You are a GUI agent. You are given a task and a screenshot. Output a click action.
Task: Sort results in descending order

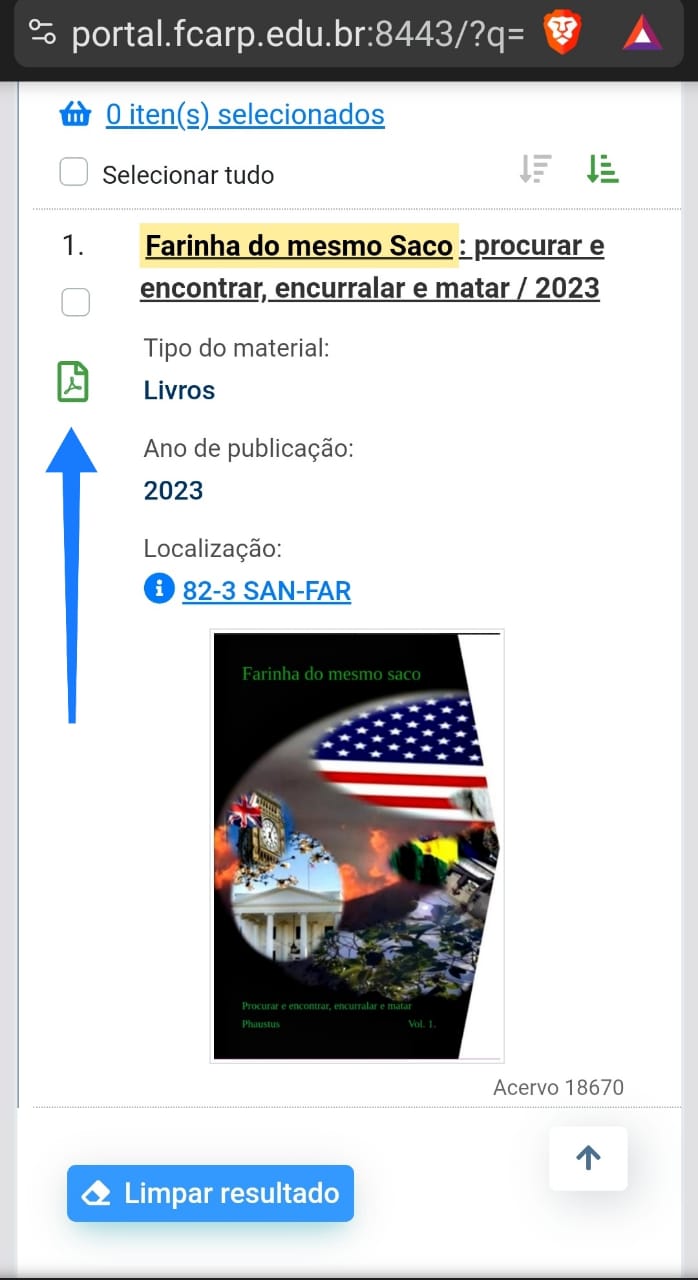pos(536,170)
